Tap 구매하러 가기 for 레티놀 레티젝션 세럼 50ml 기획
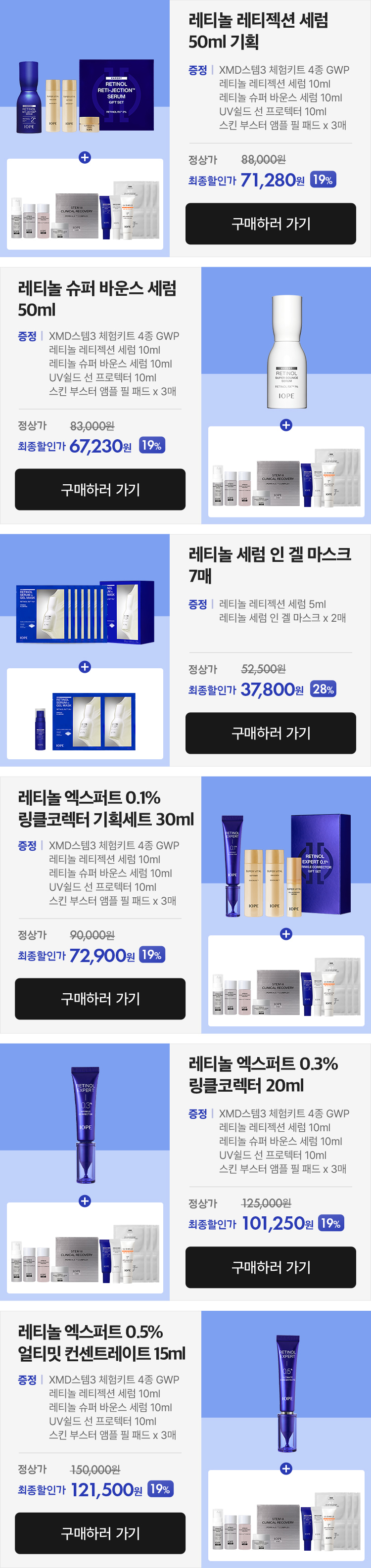Image resolution: width=371 pixels, height=1568 pixels. pos(271,224)
